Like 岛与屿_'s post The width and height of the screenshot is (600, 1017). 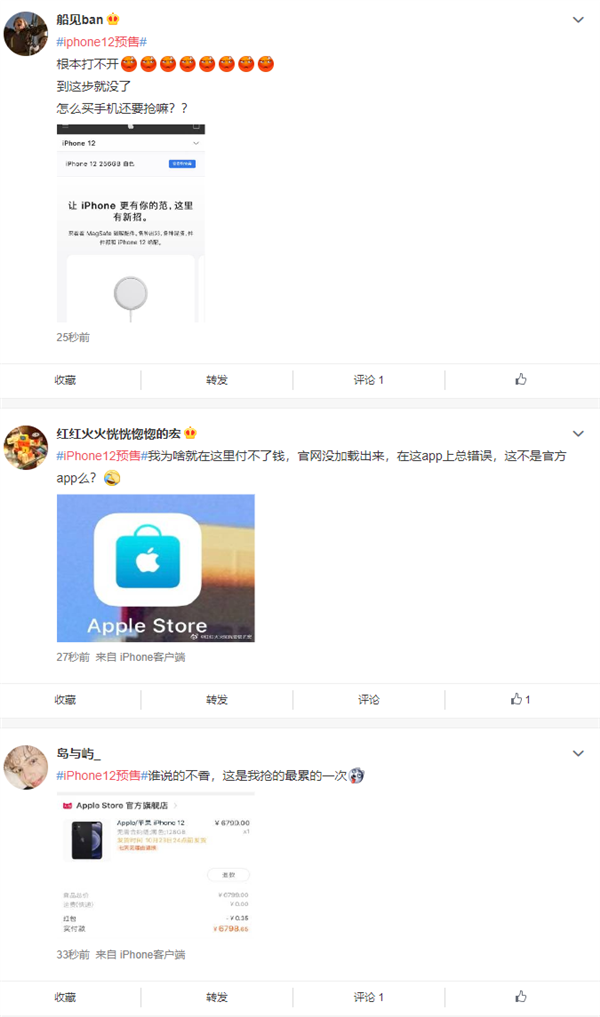click(521, 997)
